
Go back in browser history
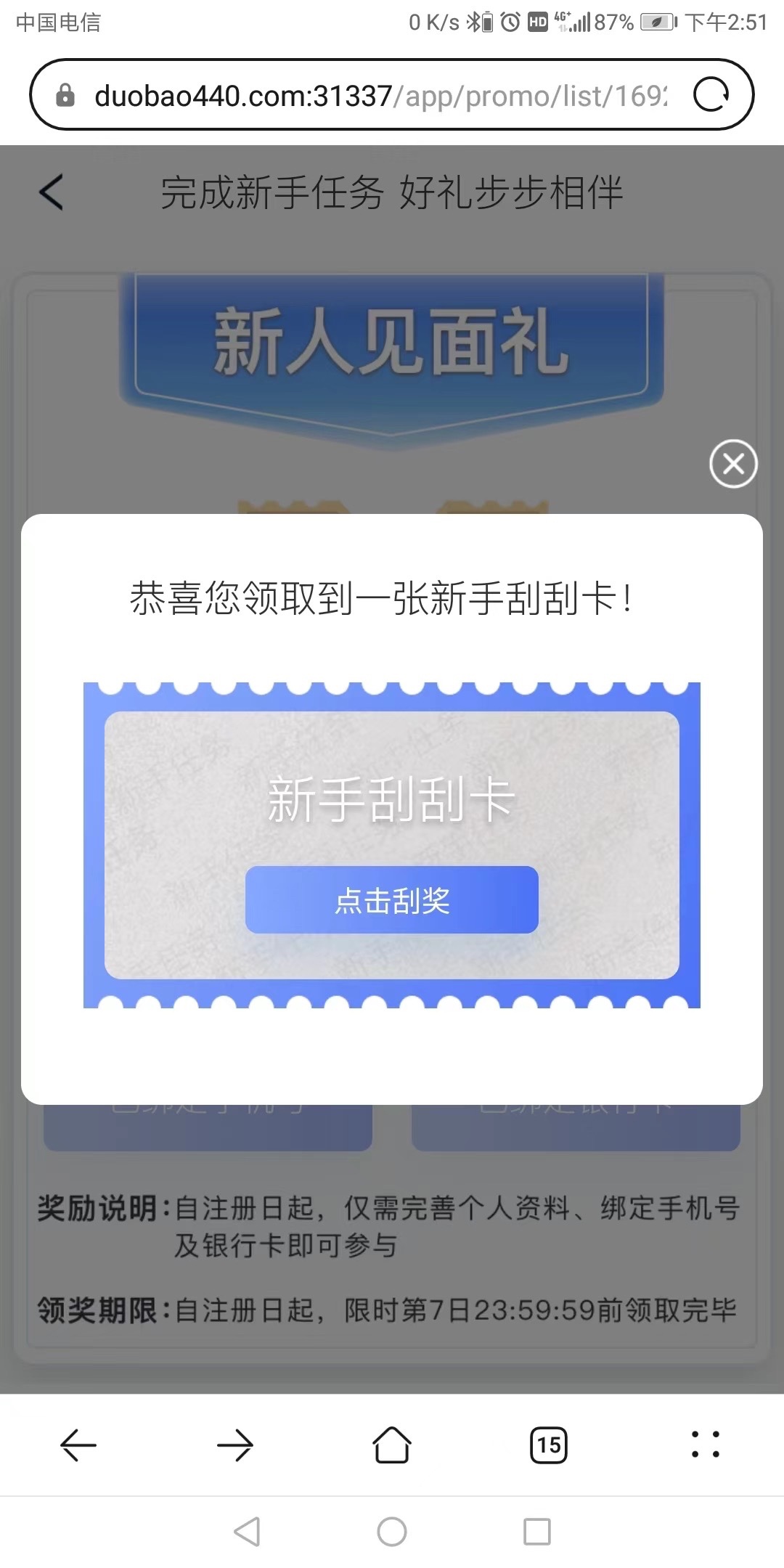click(78, 1445)
